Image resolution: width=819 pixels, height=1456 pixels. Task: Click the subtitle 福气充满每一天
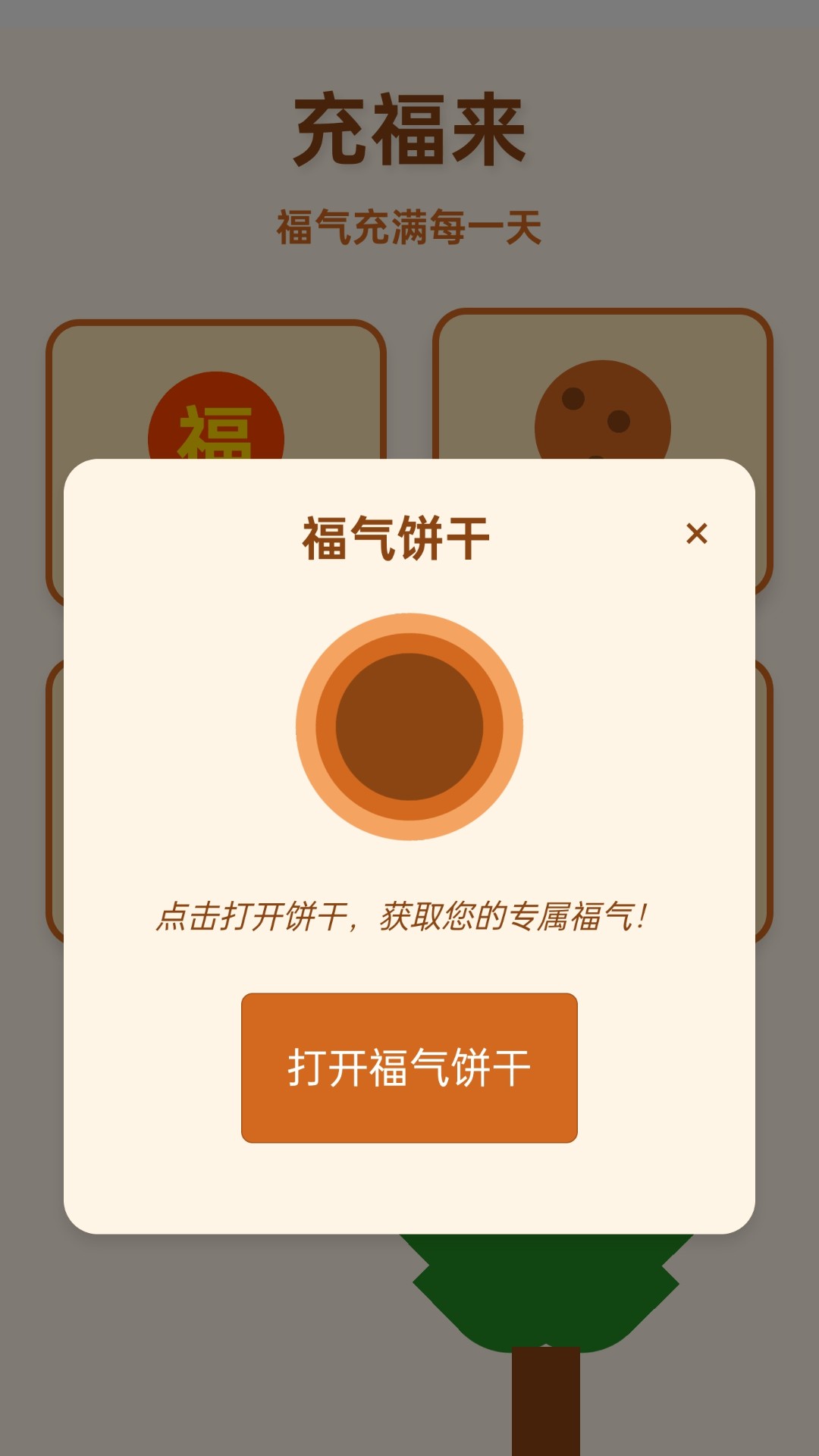point(409,224)
